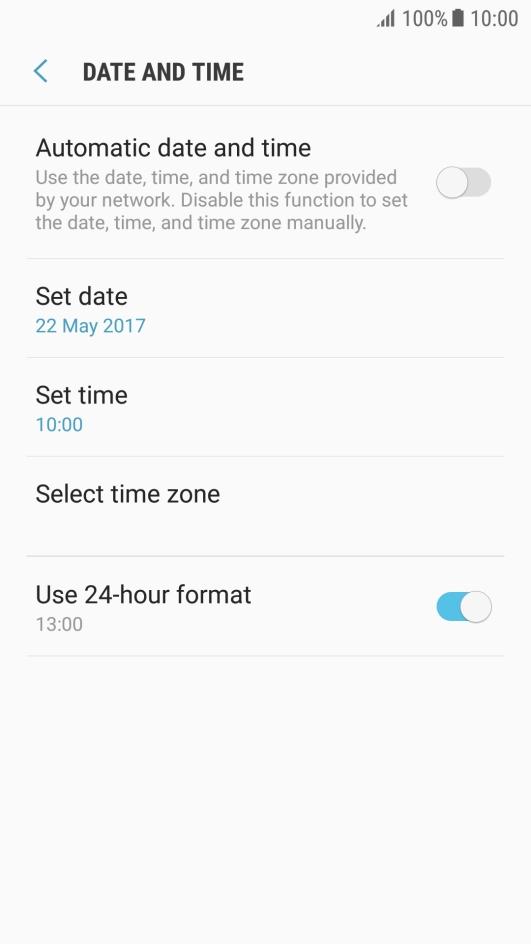Image resolution: width=531 pixels, height=944 pixels.
Task: Turn off Use 24-hour format
Action: click(x=464, y=607)
